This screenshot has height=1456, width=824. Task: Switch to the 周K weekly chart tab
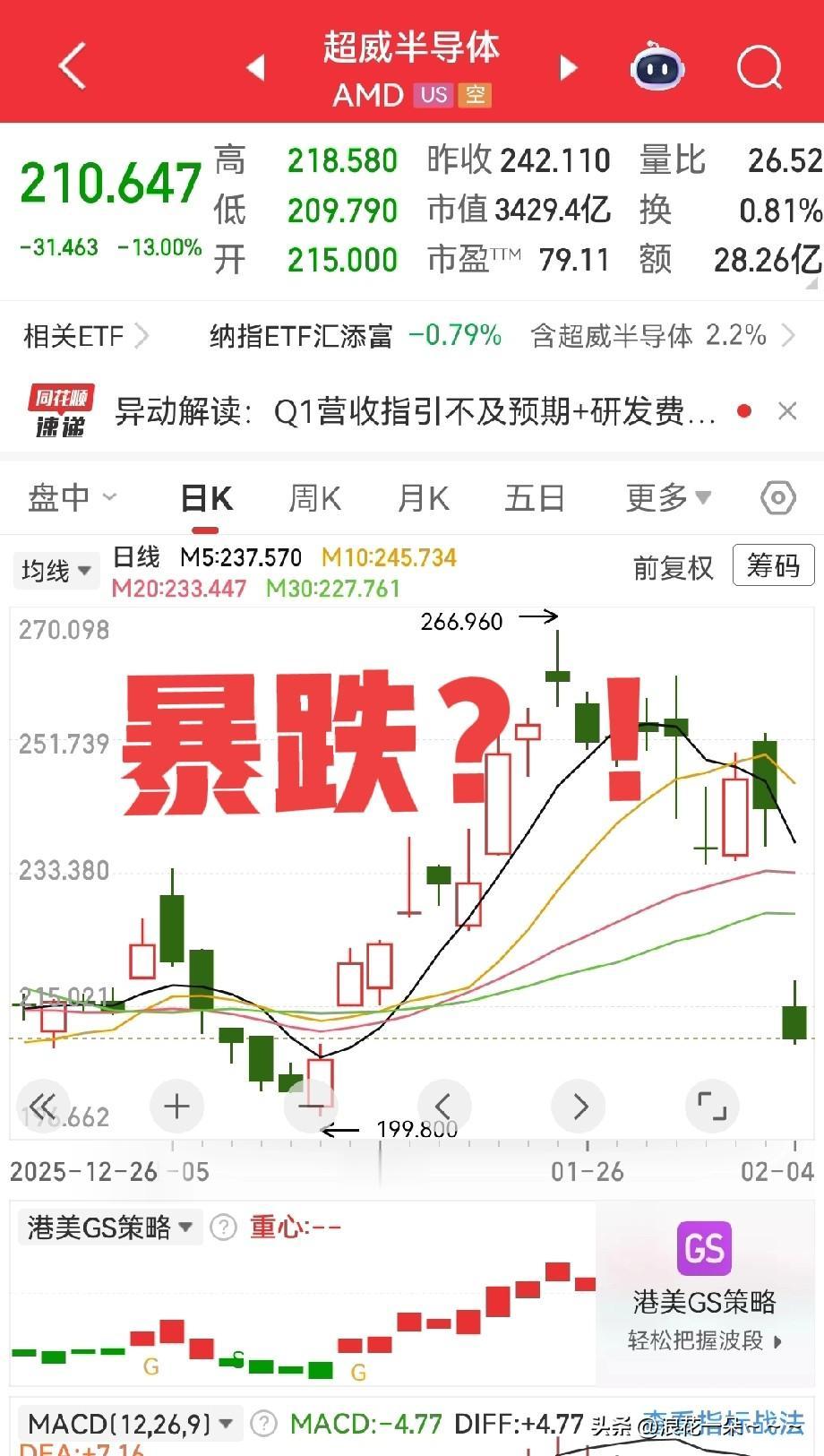[313, 497]
